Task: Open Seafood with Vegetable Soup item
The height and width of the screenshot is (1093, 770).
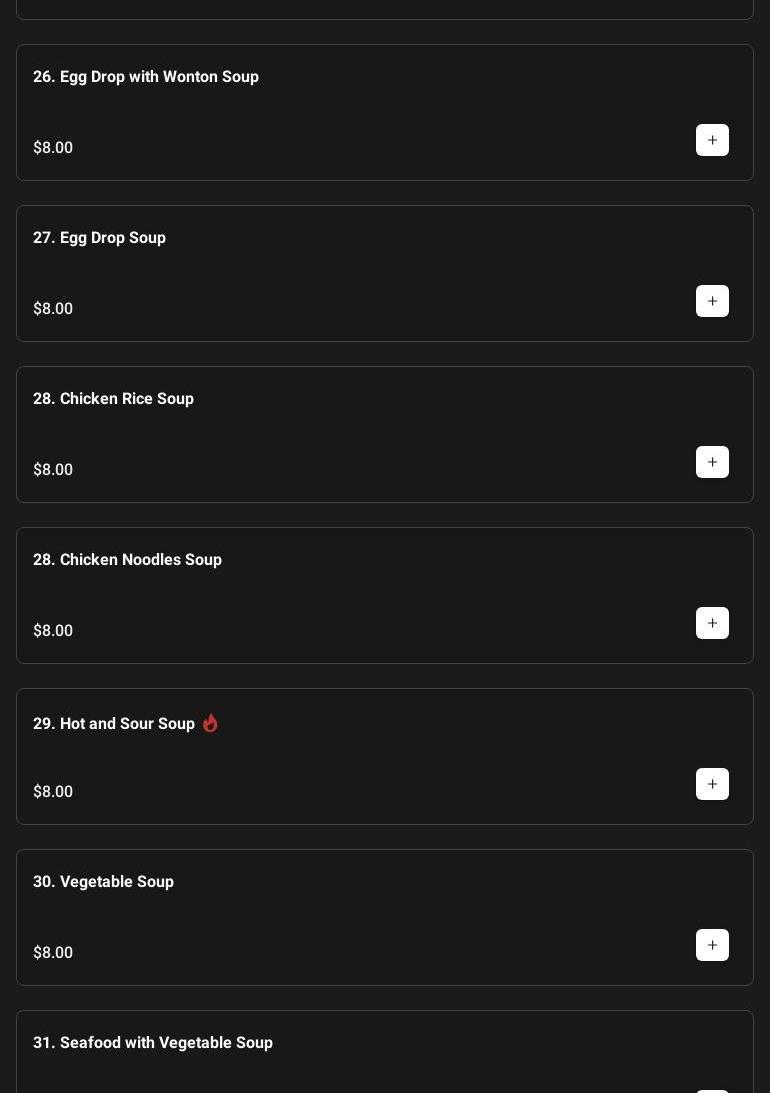Action: click(153, 1043)
